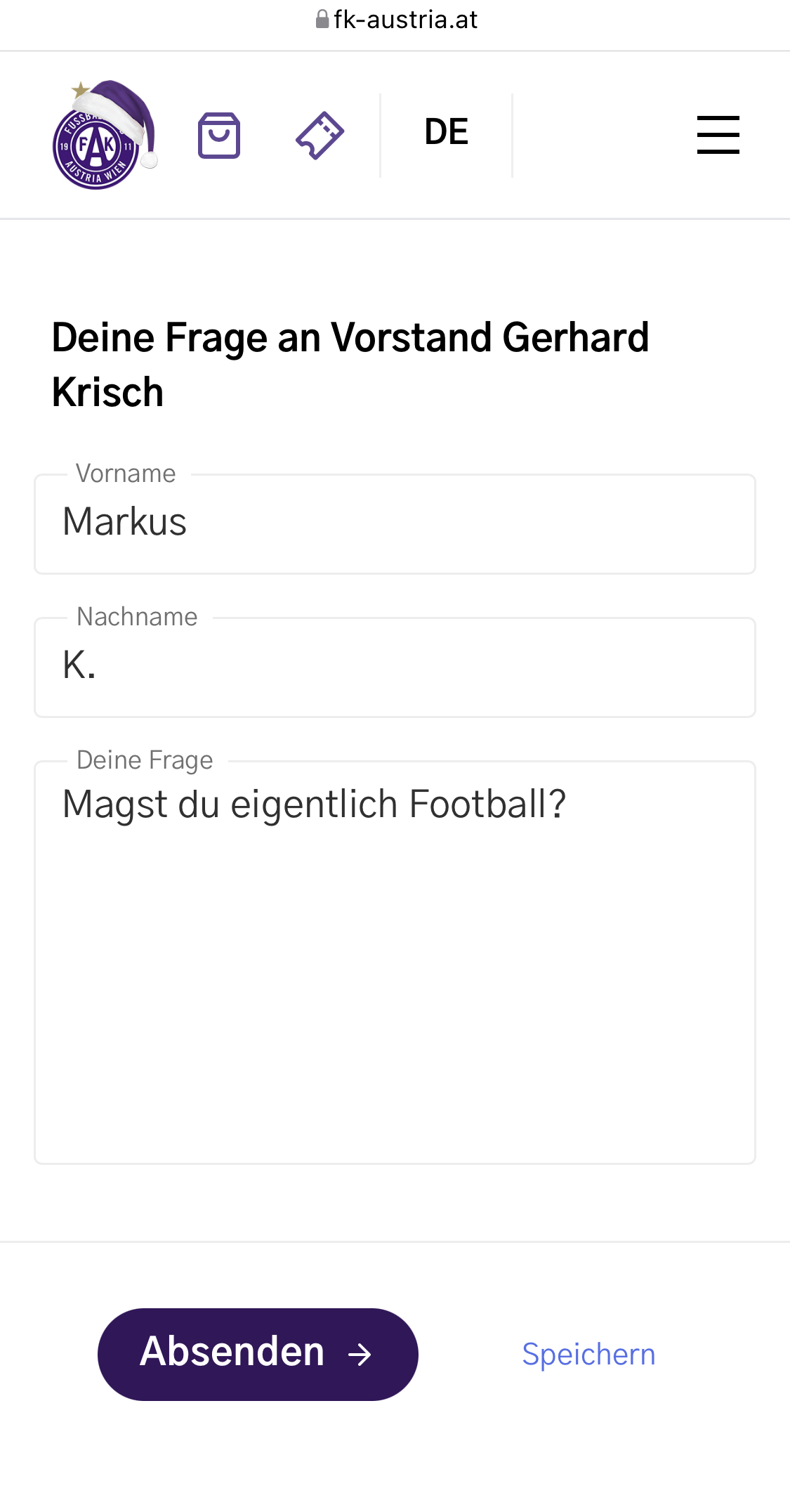Change the DE language selector
This screenshot has height=1512, width=790.
tap(447, 132)
